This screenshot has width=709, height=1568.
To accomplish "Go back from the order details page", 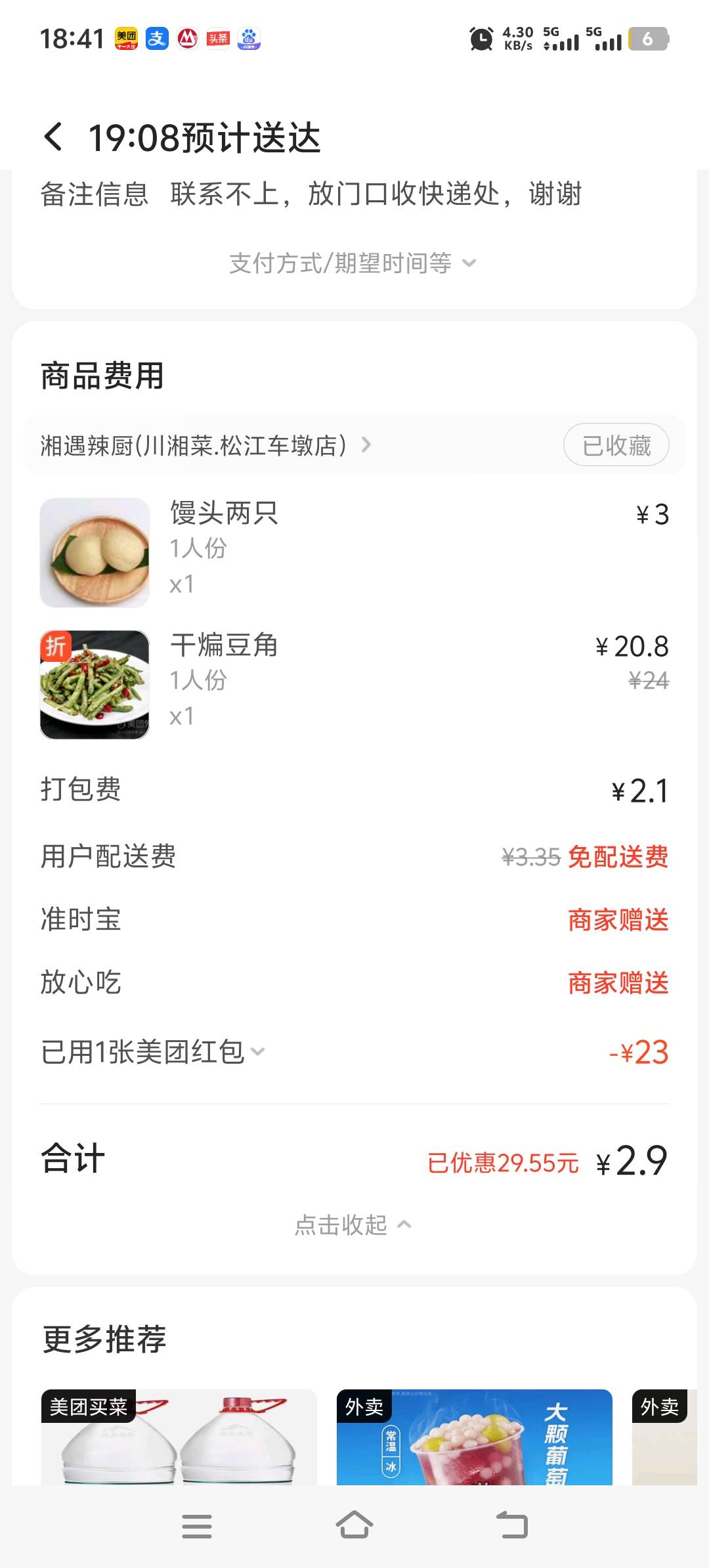I will (54, 137).
